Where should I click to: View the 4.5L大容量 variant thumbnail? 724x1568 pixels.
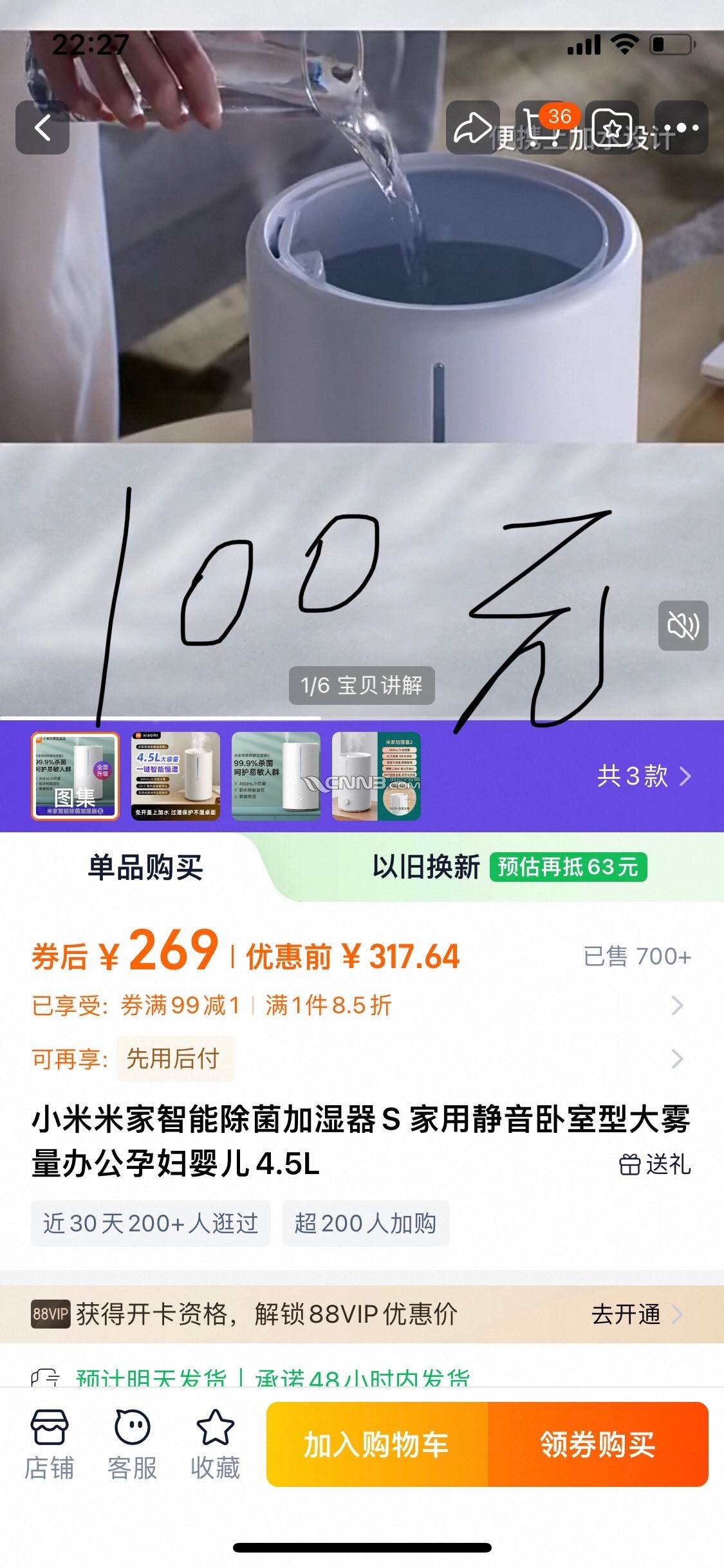(x=176, y=776)
